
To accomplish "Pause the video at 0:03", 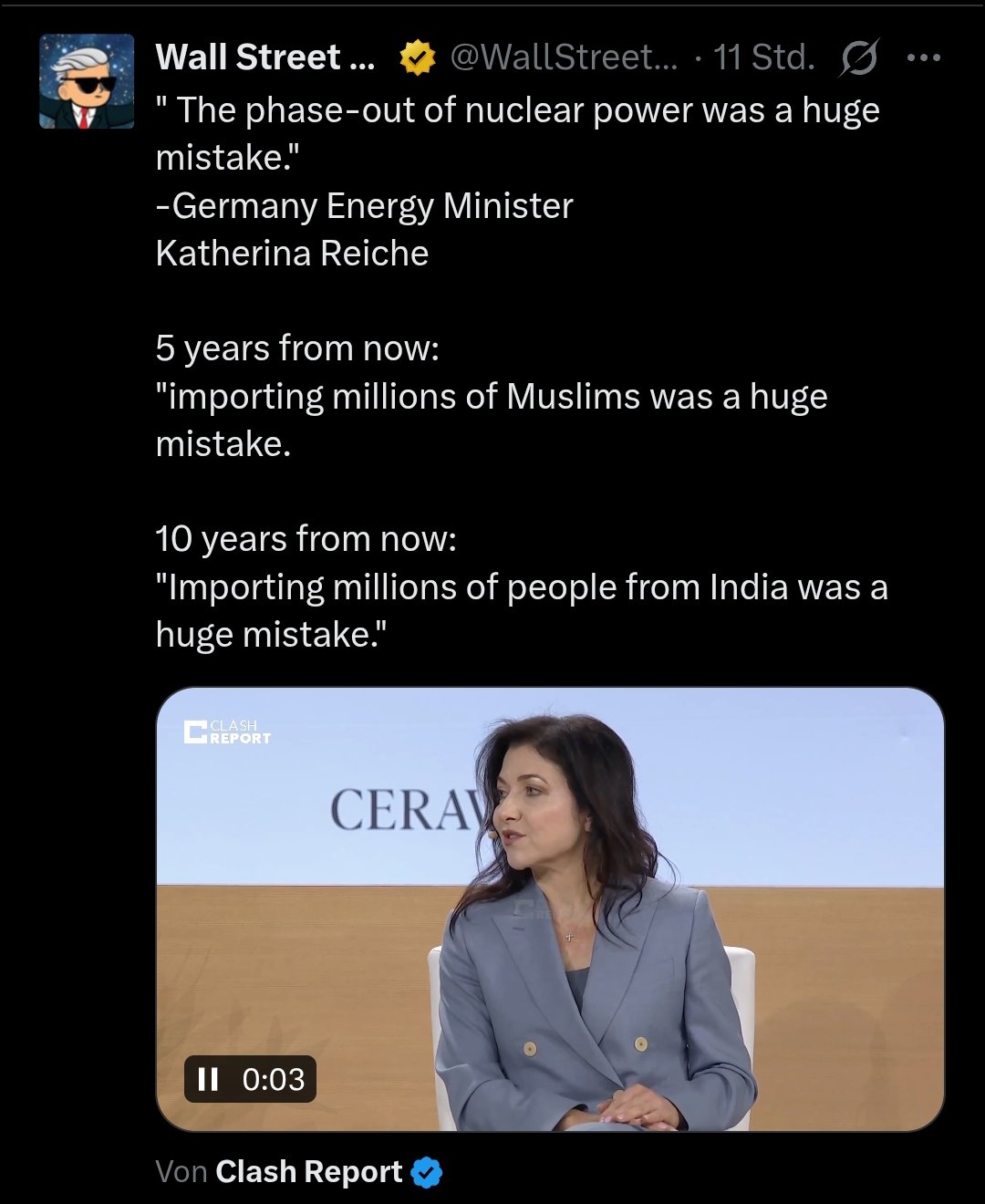I will point(209,1079).
